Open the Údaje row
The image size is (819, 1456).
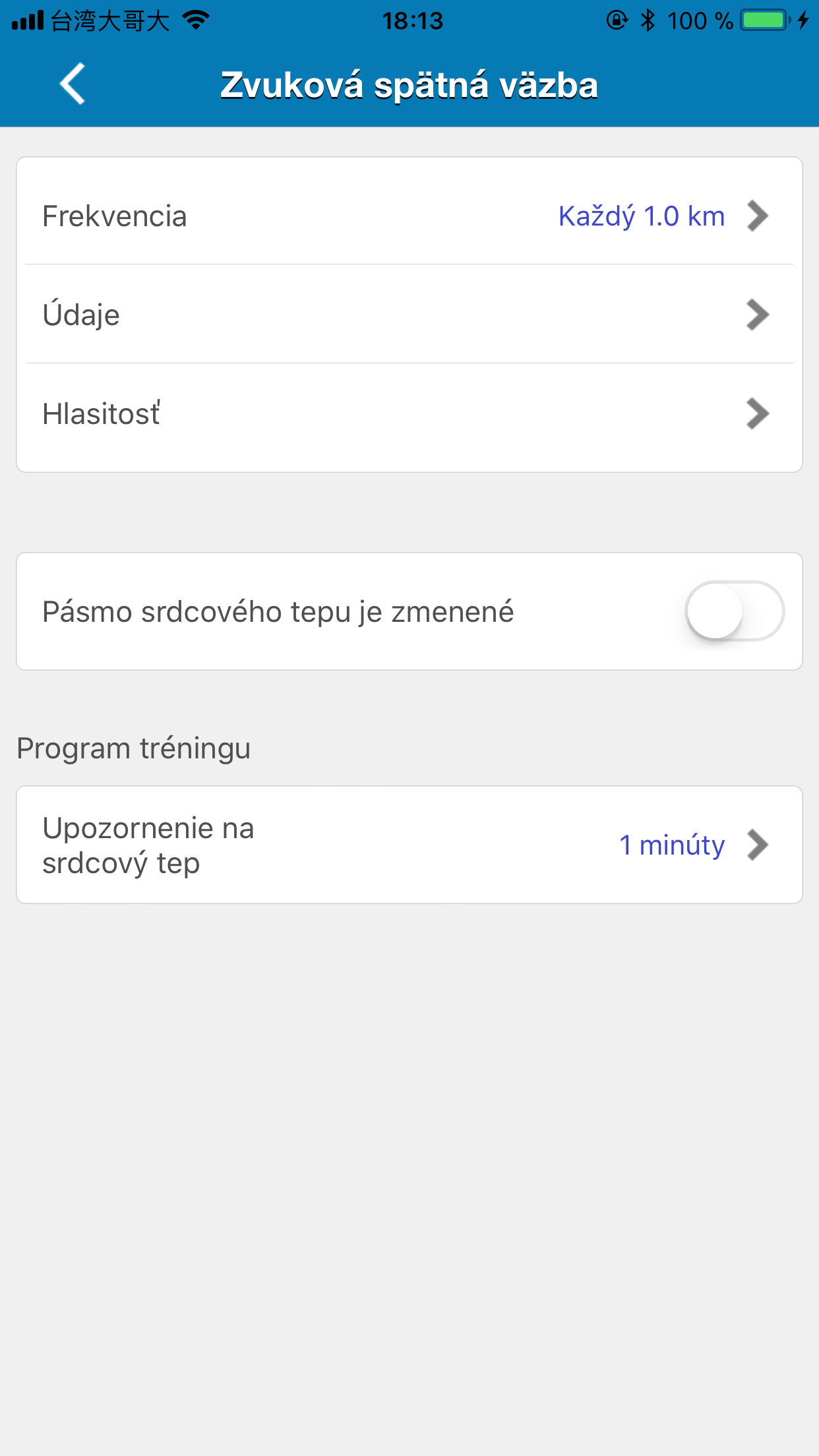pos(409,314)
